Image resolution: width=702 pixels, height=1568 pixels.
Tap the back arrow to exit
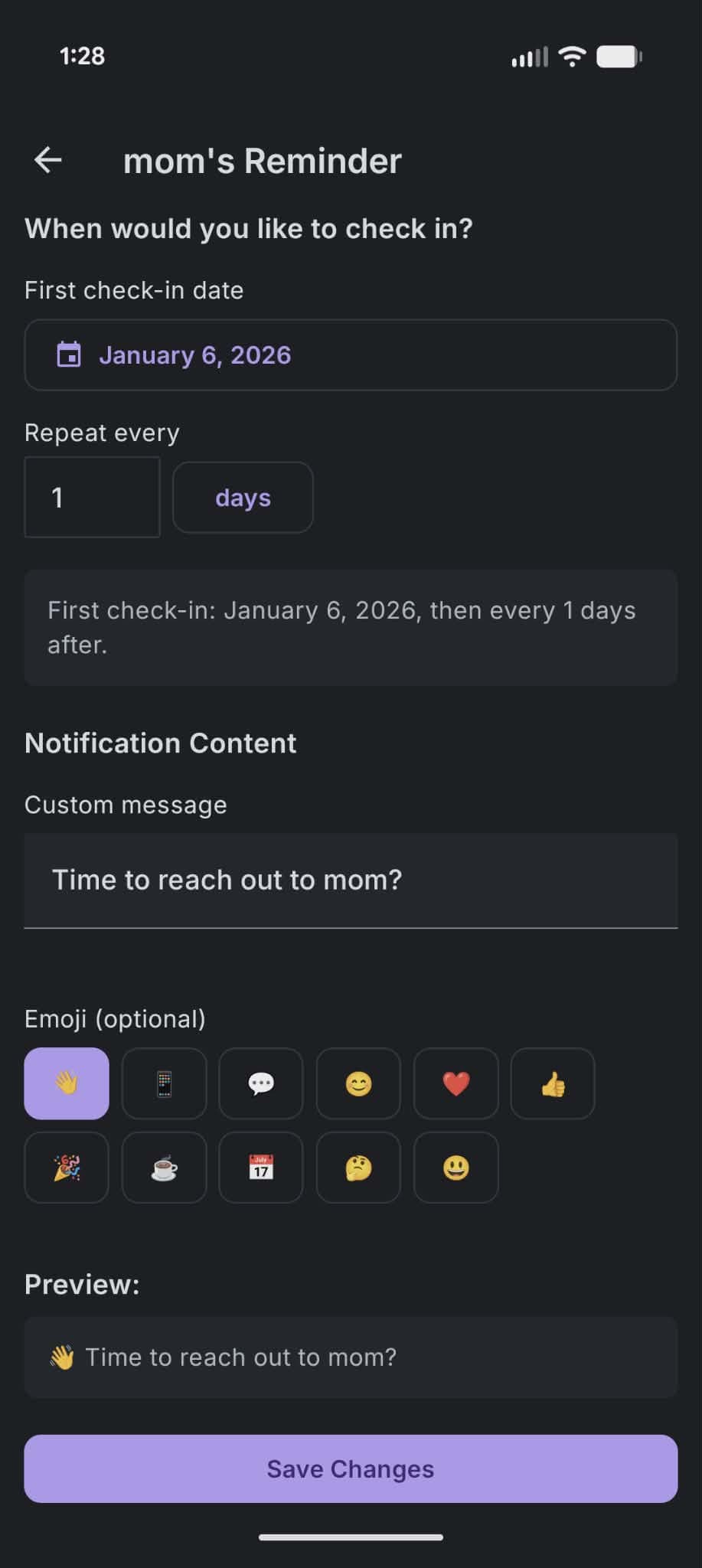coord(47,160)
